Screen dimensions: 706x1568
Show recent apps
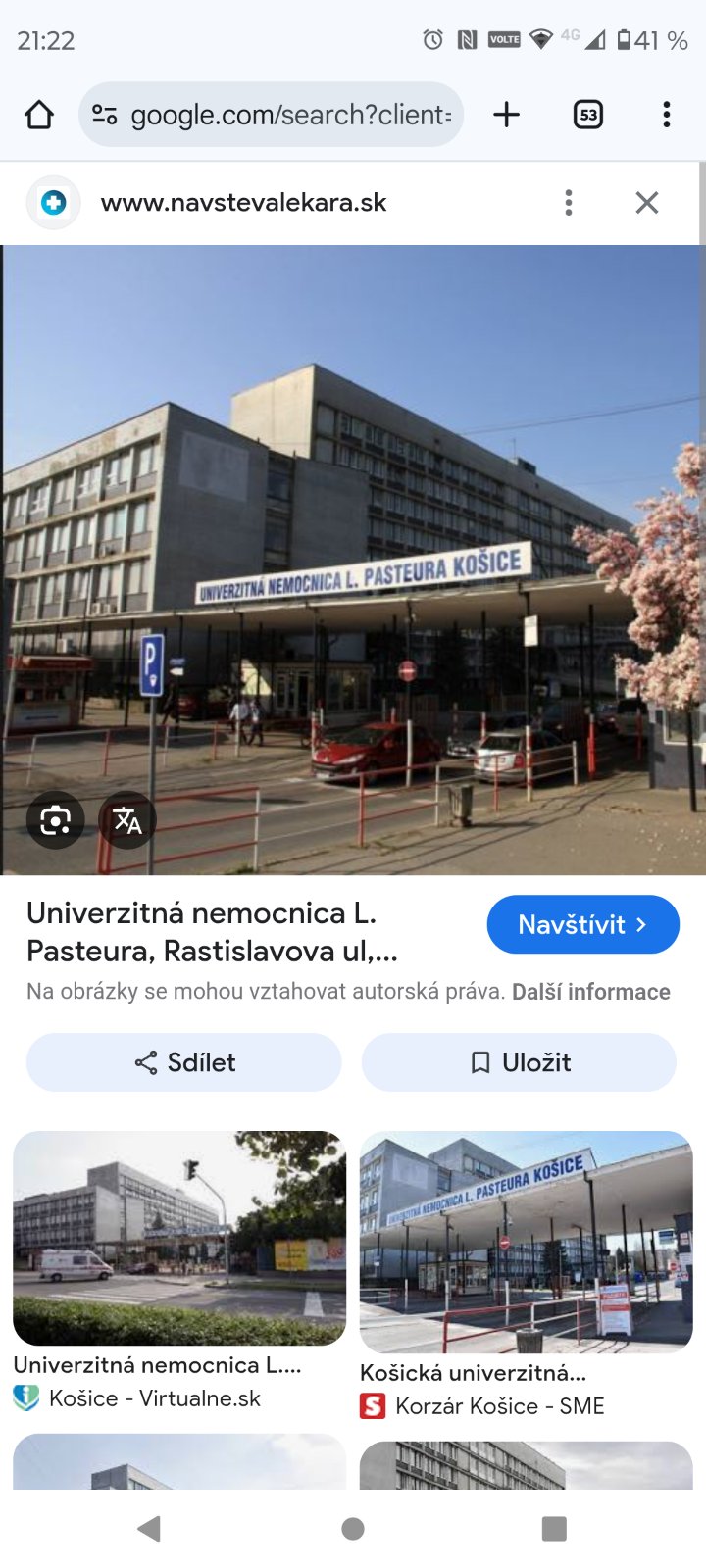point(554,1529)
